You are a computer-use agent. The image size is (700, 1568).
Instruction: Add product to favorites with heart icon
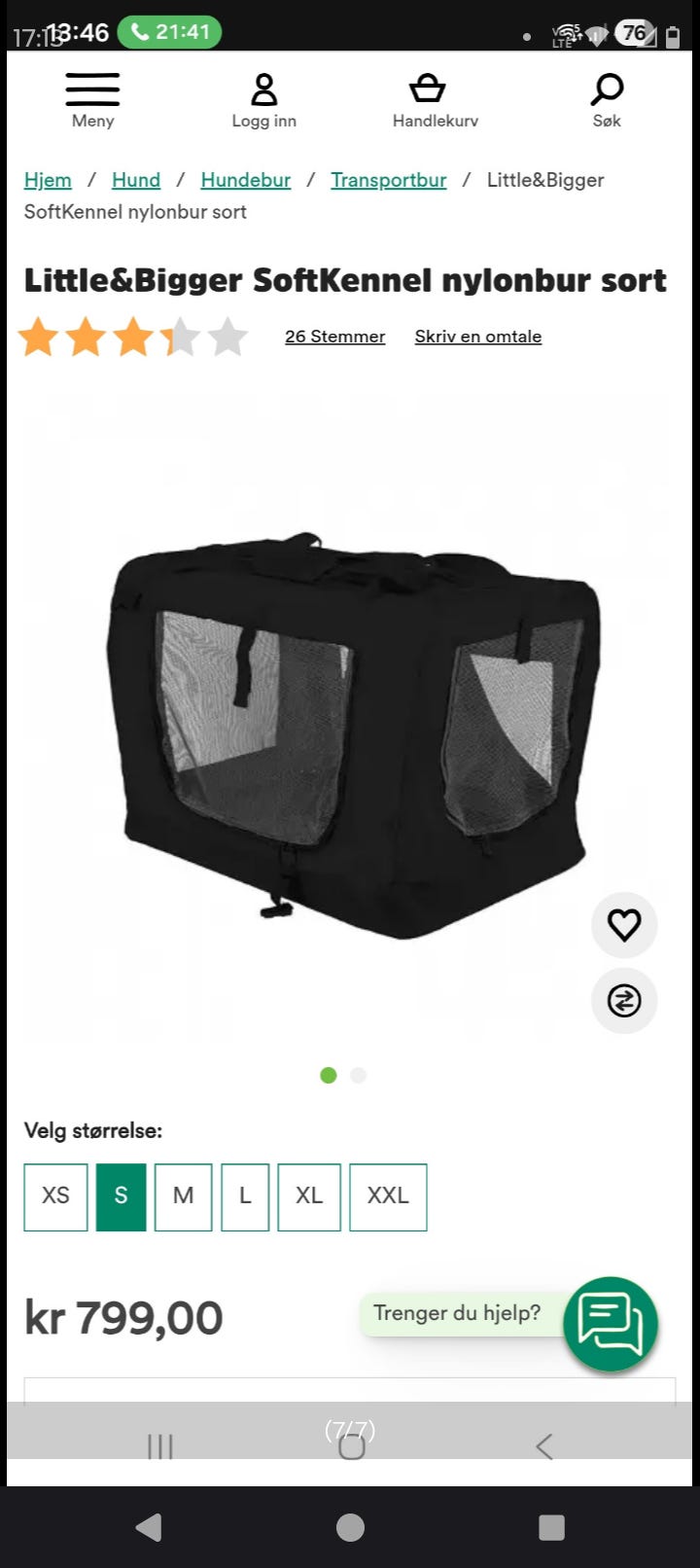click(x=624, y=924)
